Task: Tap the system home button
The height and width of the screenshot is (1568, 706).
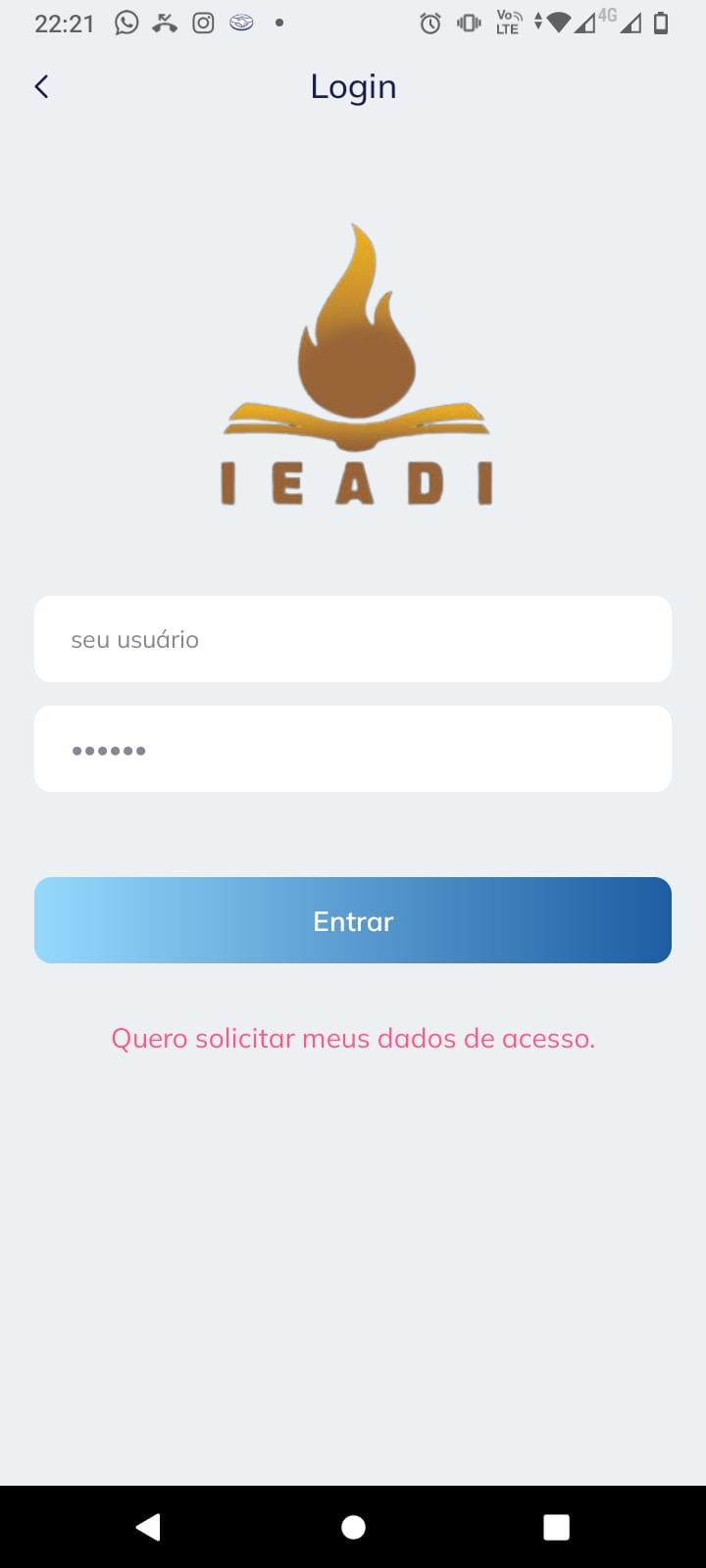Action: pyautogui.click(x=353, y=1527)
